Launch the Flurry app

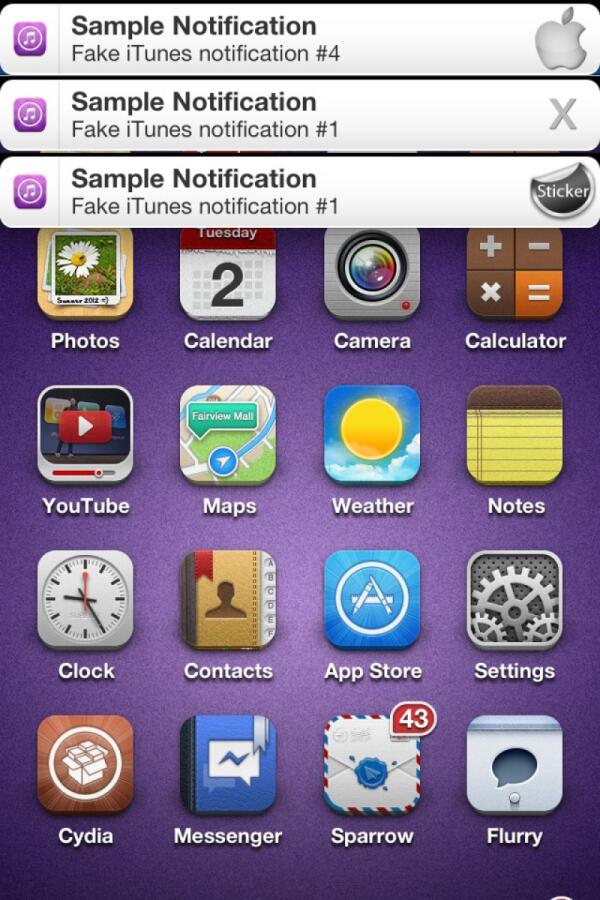[x=515, y=764]
